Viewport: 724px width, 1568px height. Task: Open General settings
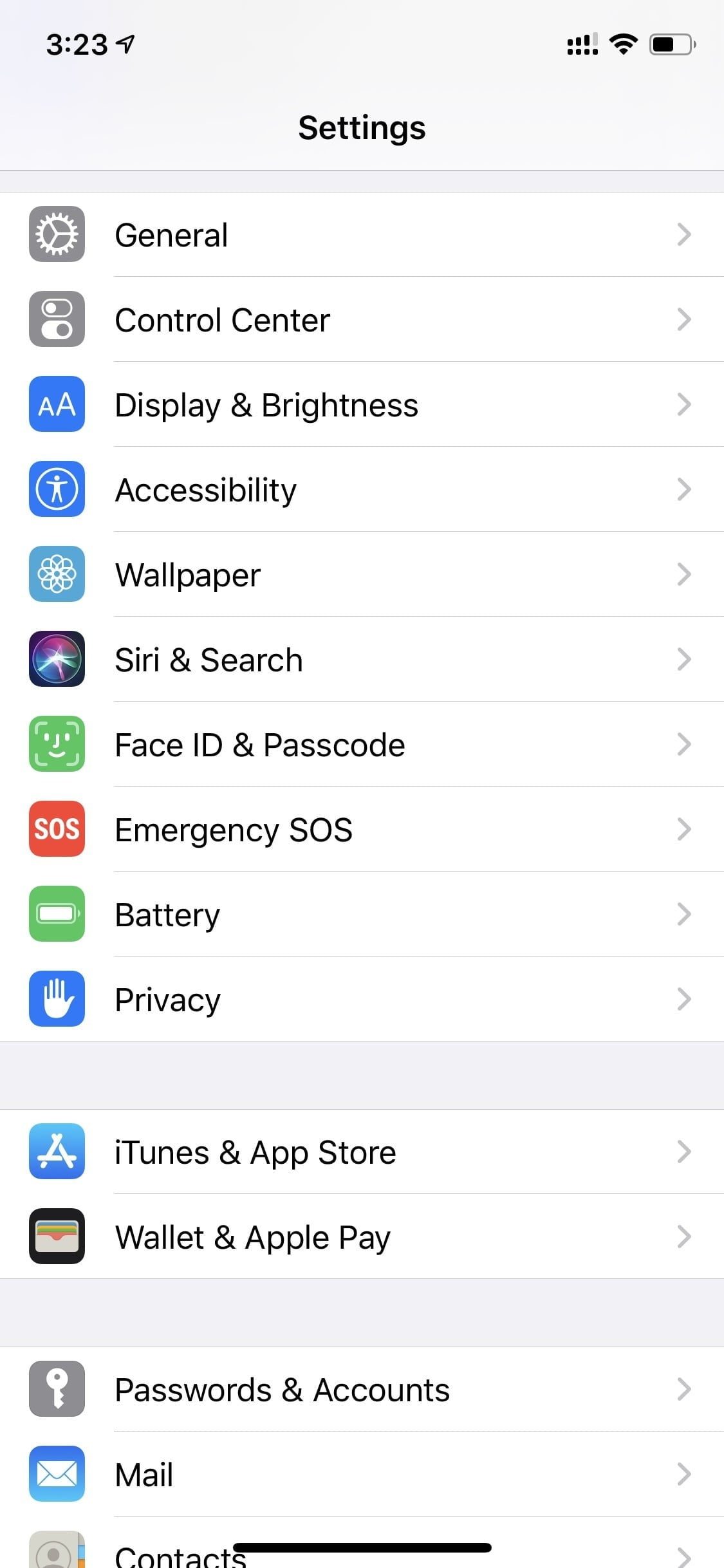(x=360, y=235)
